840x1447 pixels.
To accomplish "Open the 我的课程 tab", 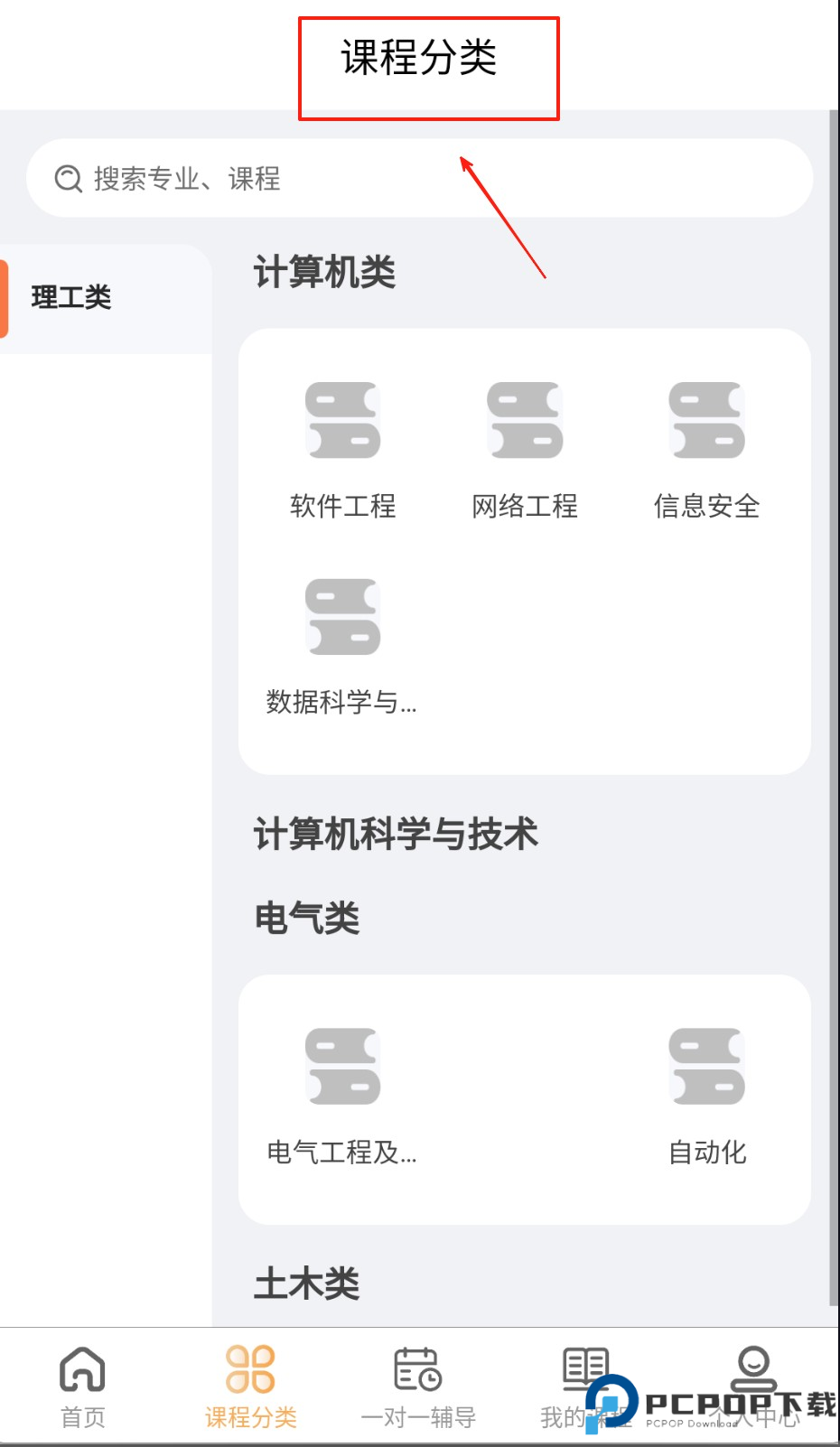I will point(583,1386).
